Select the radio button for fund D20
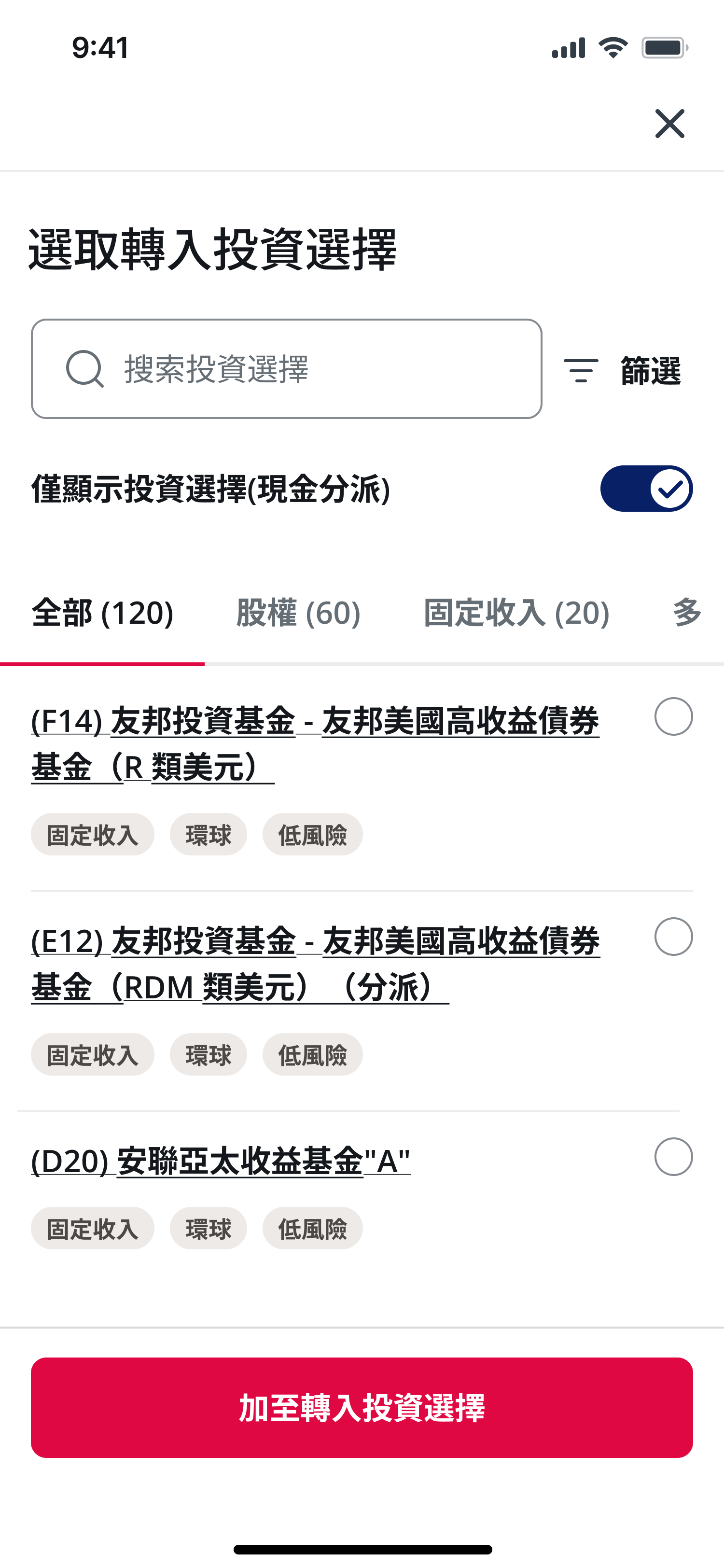Viewport: 724px width, 1568px height. coord(673,1157)
